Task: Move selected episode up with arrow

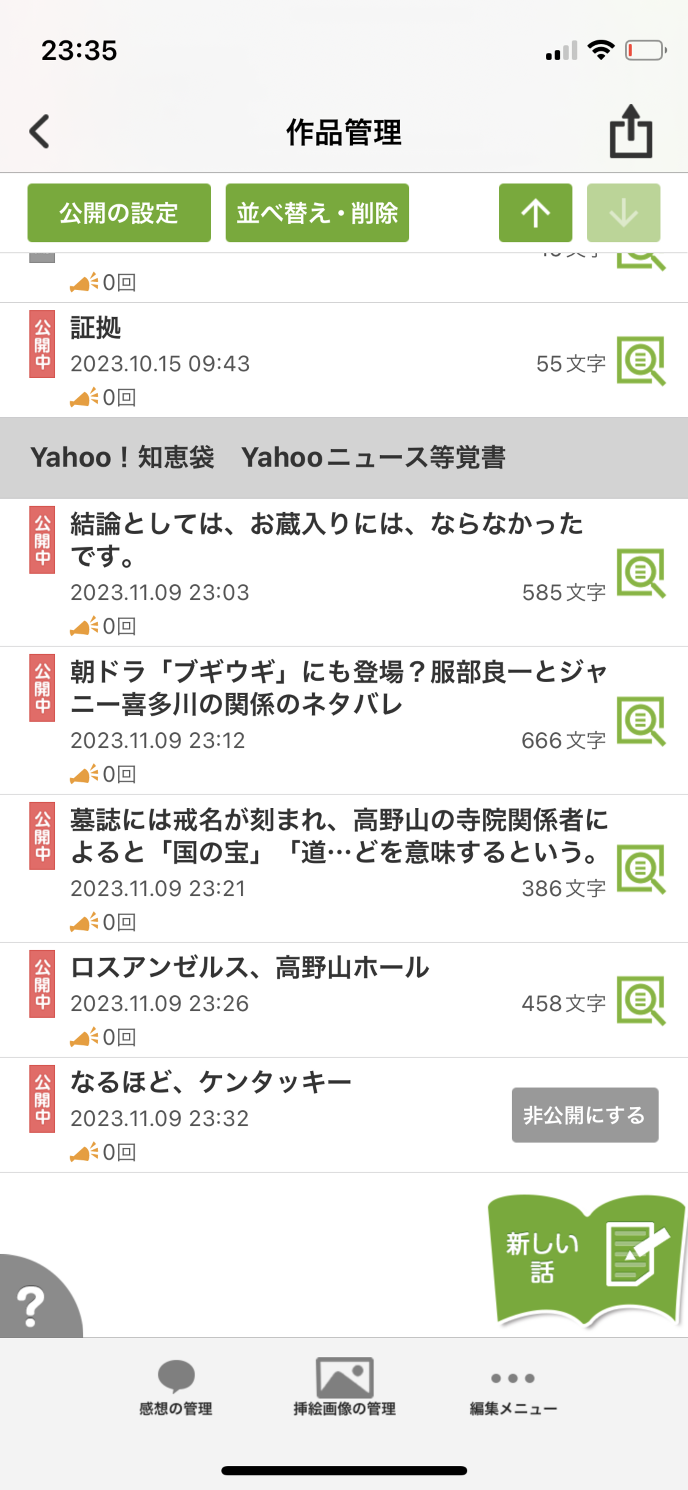Action: pyautogui.click(x=536, y=213)
